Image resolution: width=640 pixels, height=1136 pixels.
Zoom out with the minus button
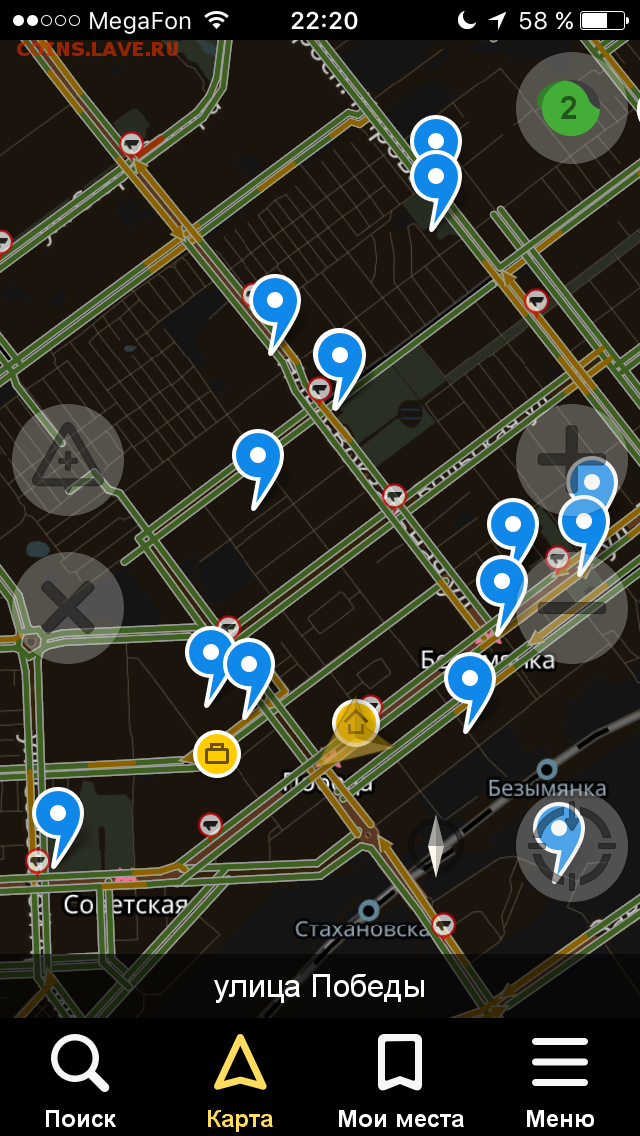click(x=571, y=608)
